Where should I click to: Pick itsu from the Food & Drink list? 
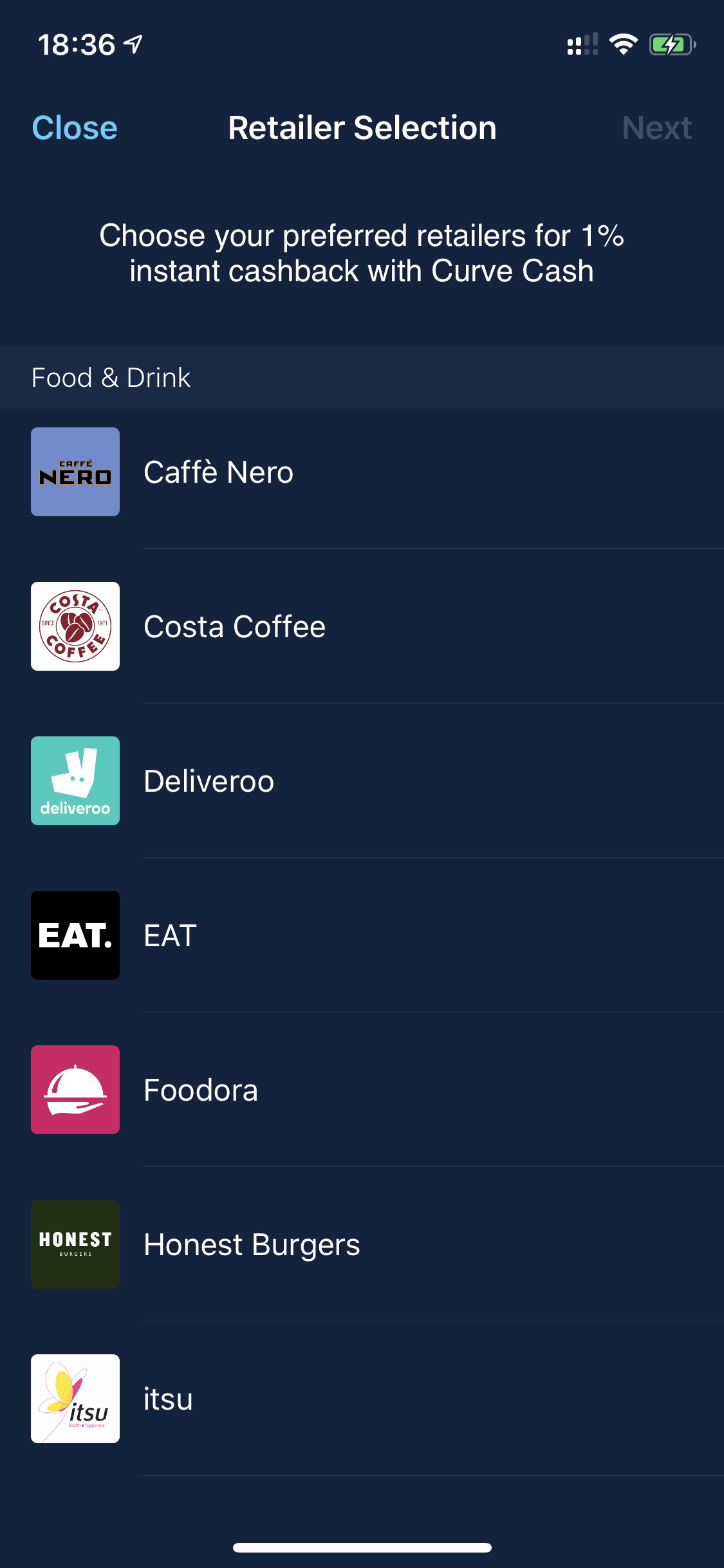(x=362, y=1399)
